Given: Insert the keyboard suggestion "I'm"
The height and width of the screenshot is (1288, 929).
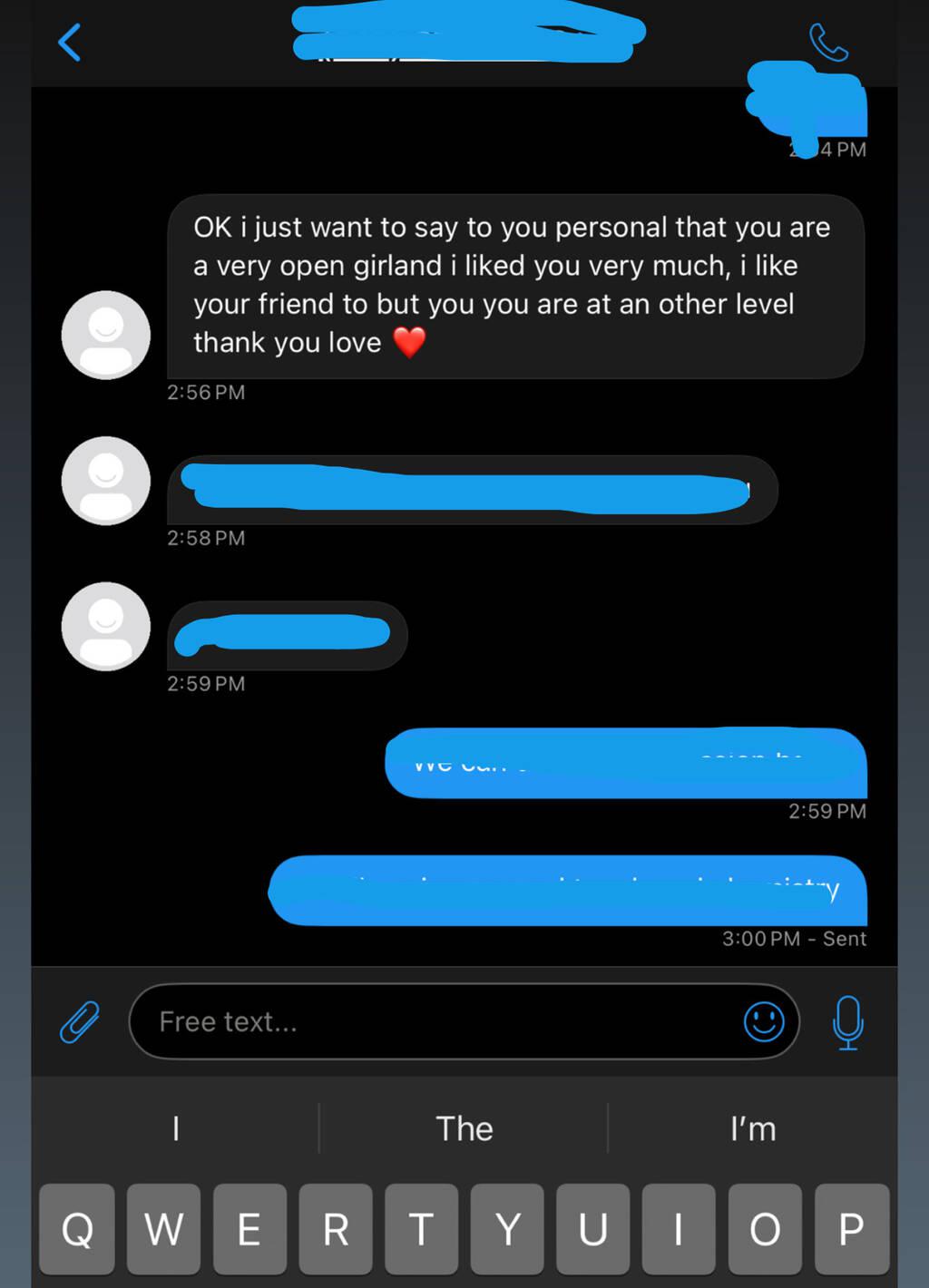Looking at the screenshot, I should pos(753,1129).
